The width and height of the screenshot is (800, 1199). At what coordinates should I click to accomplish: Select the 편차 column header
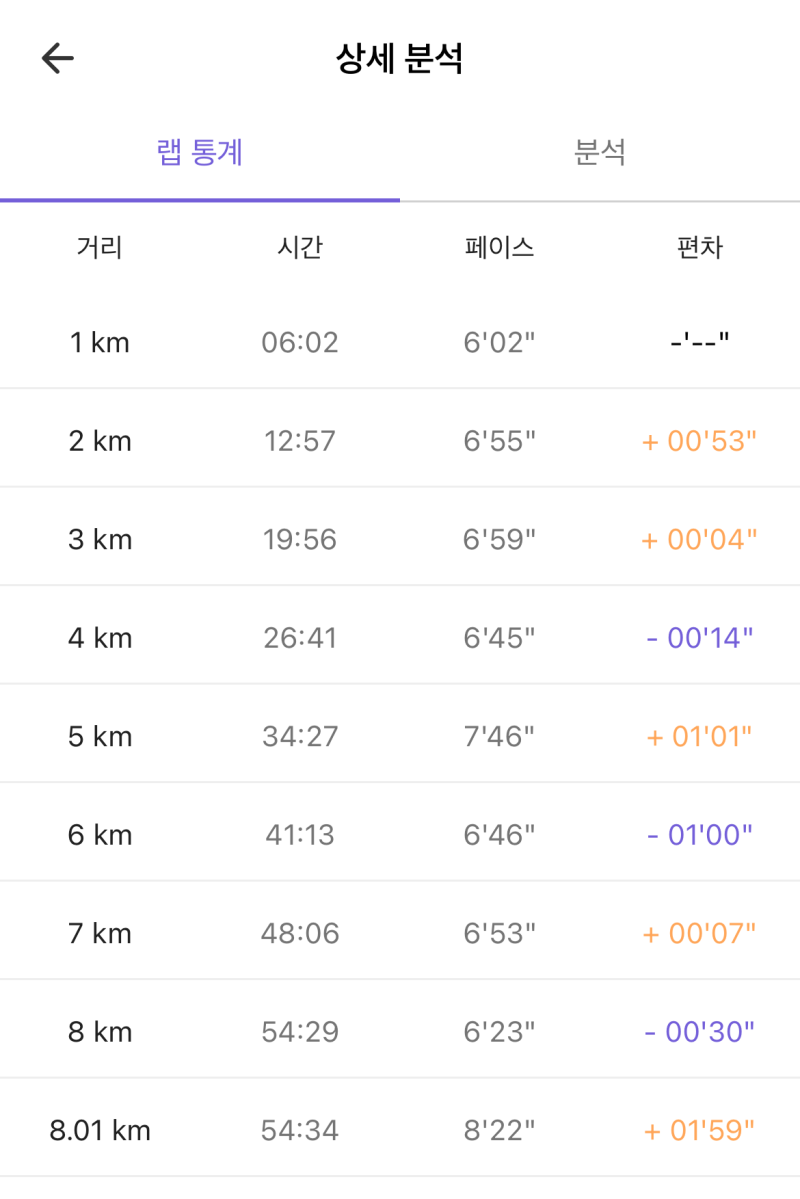(698, 247)
